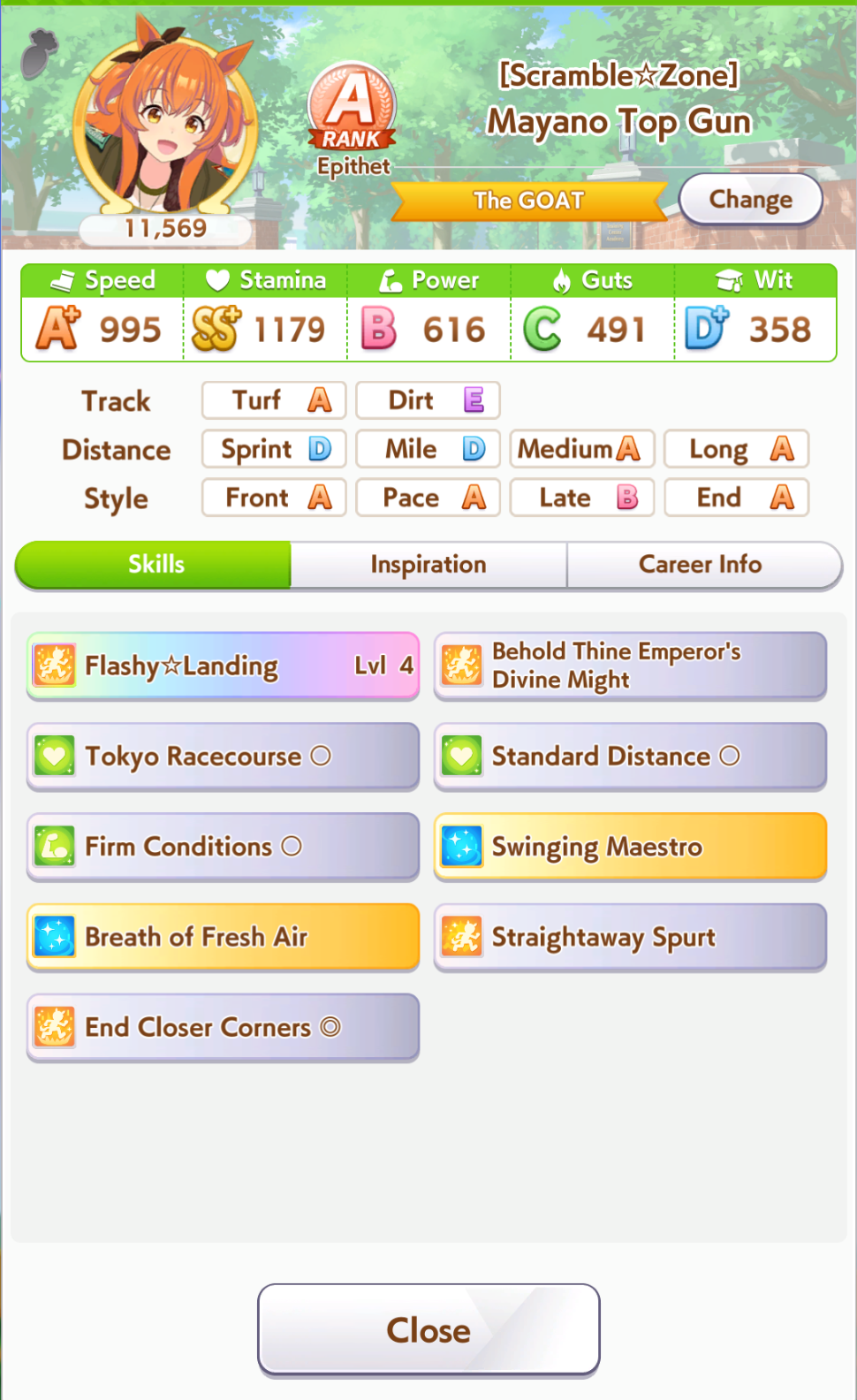Close the character details window
This screenshot has width=857, height=1400.
click(x=428, y=1329)
